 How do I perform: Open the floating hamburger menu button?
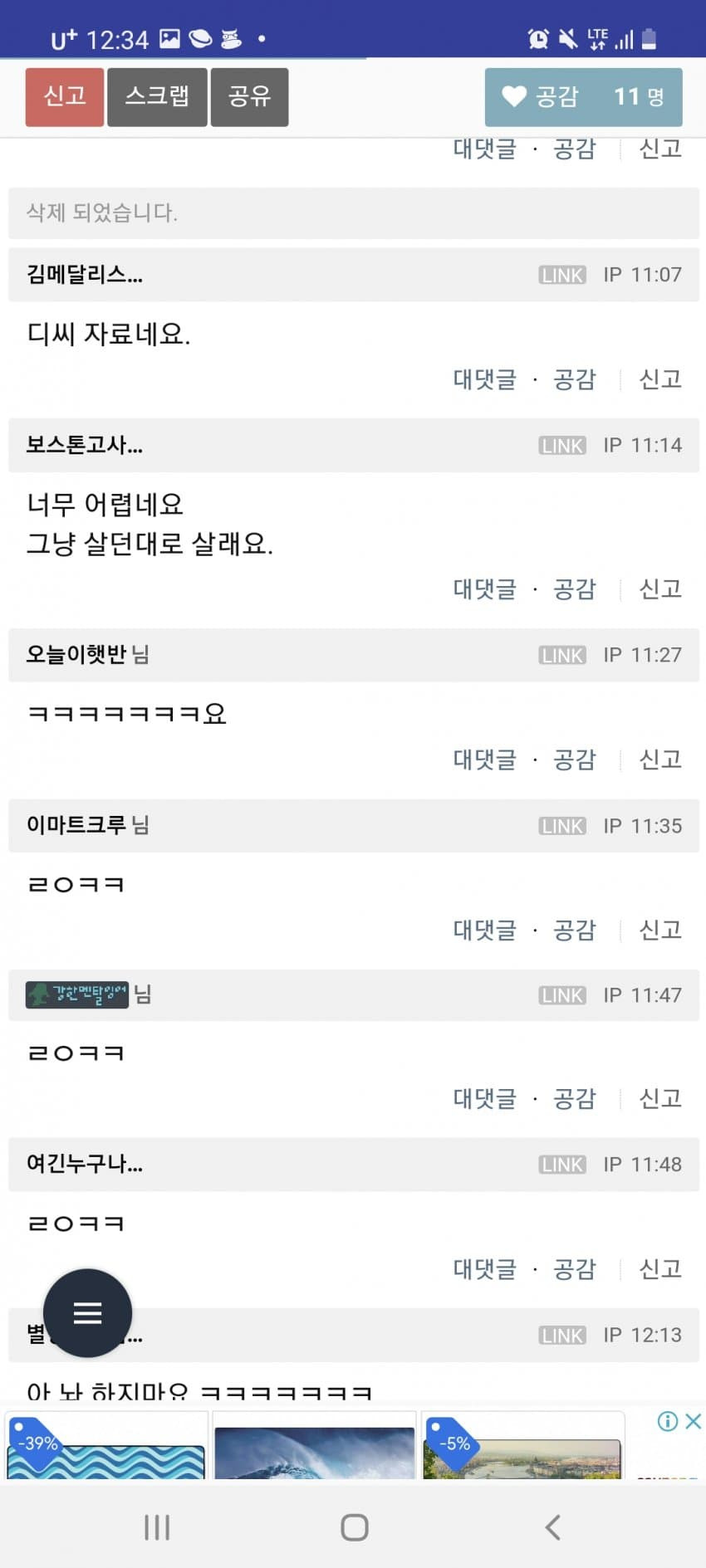point(87,1312)
